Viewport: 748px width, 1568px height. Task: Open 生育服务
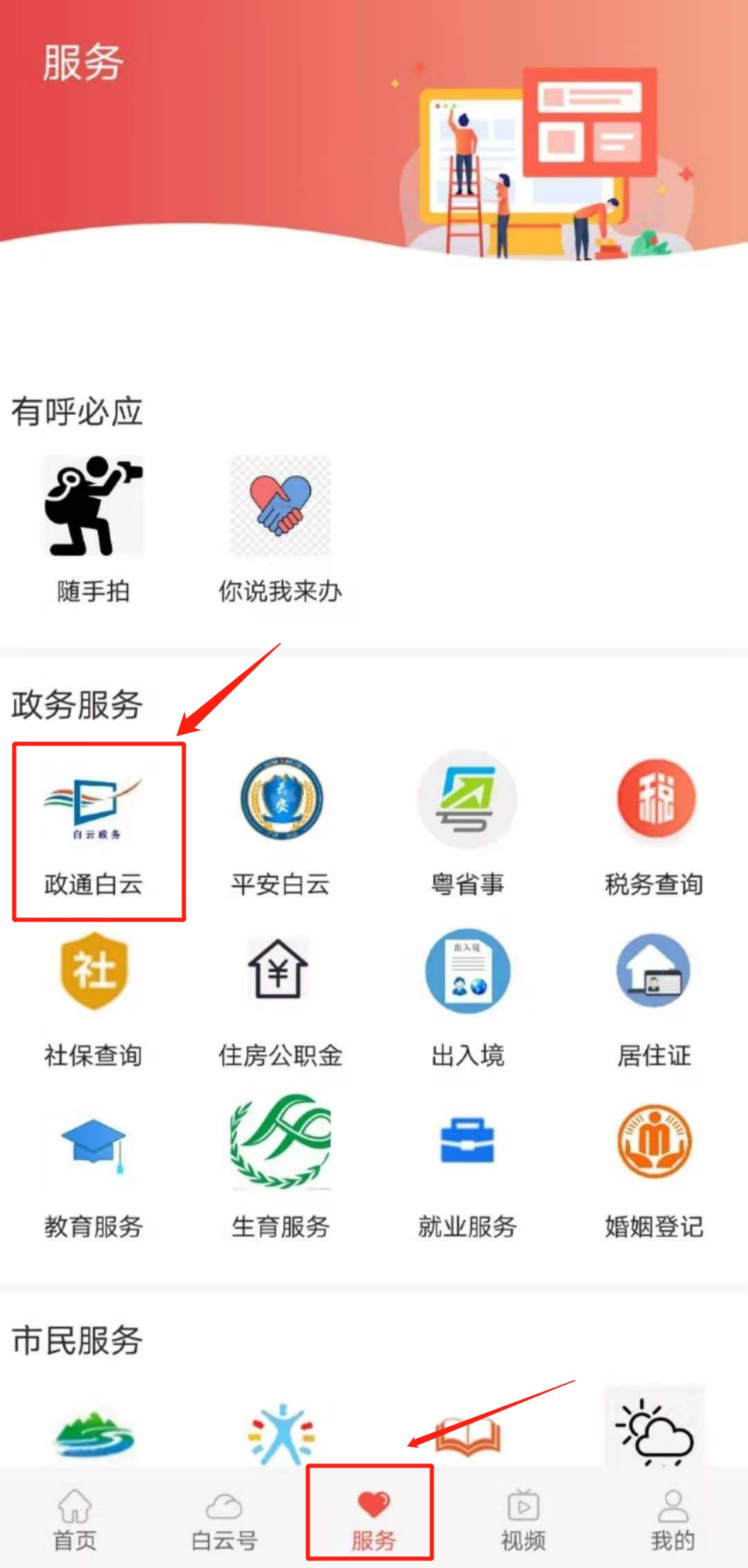pos(280,1170)
